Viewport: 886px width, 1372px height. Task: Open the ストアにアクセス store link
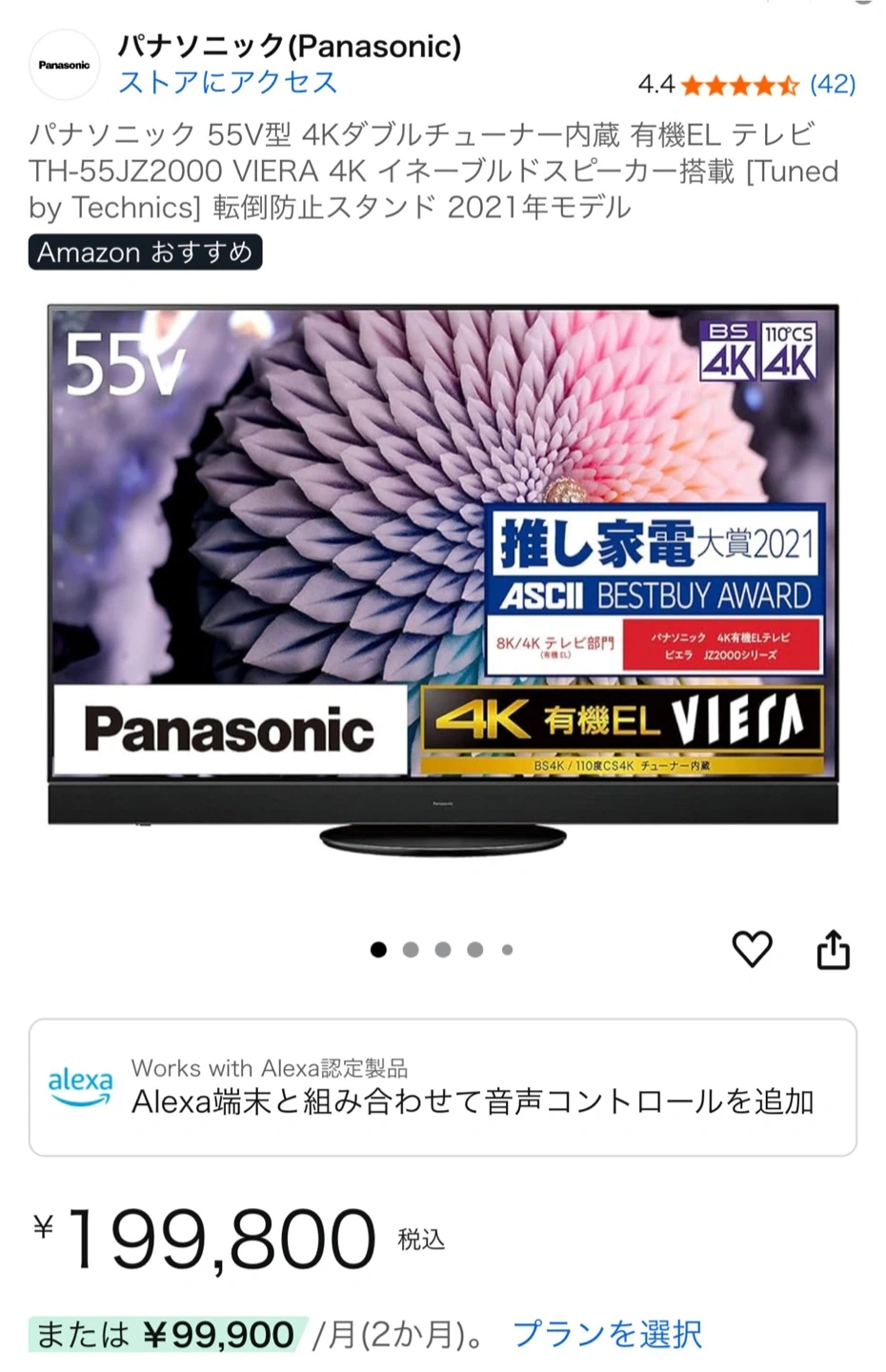click(x=228, y=83)
